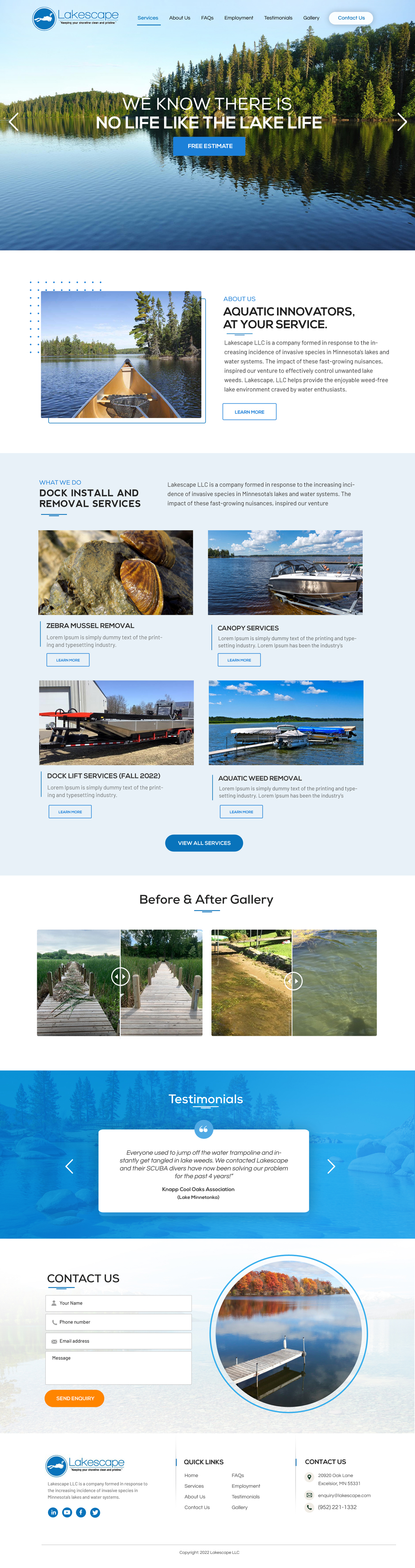This screenshot has height=1568, width=415.
Task: Learn more about Zebra Mussel Removal
Action: (68, 660)
